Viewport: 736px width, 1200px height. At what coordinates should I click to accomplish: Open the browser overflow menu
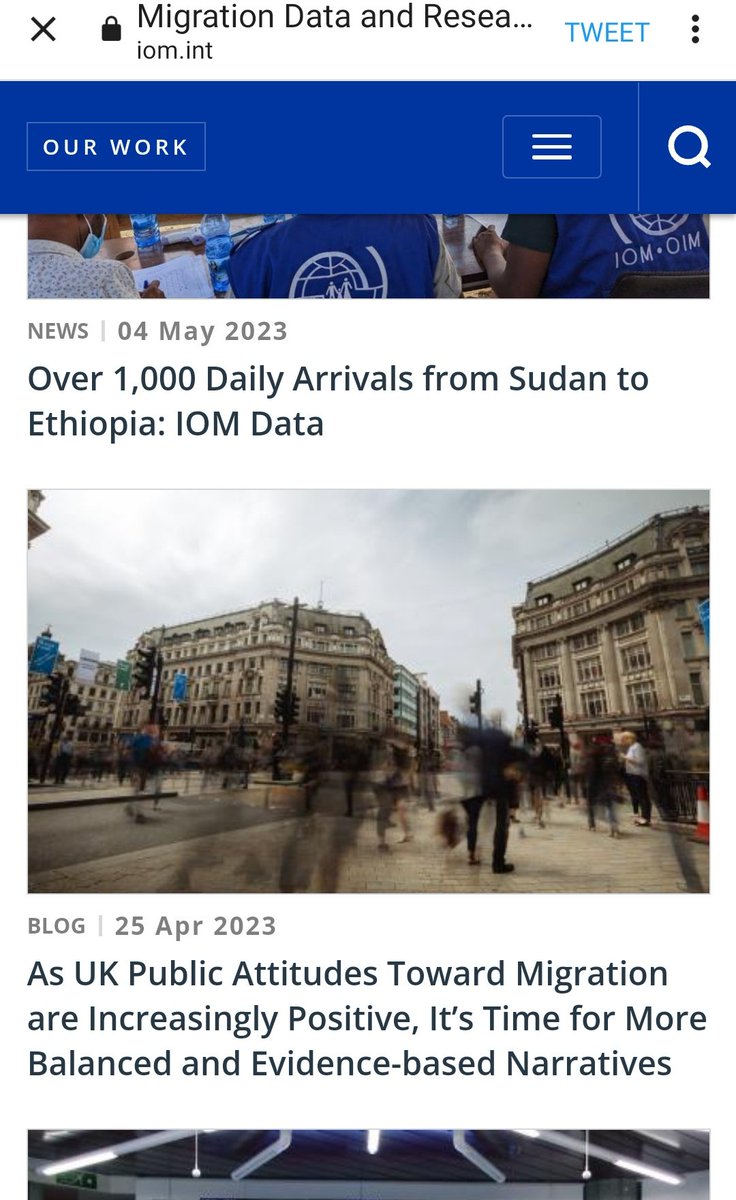[695, 30]
